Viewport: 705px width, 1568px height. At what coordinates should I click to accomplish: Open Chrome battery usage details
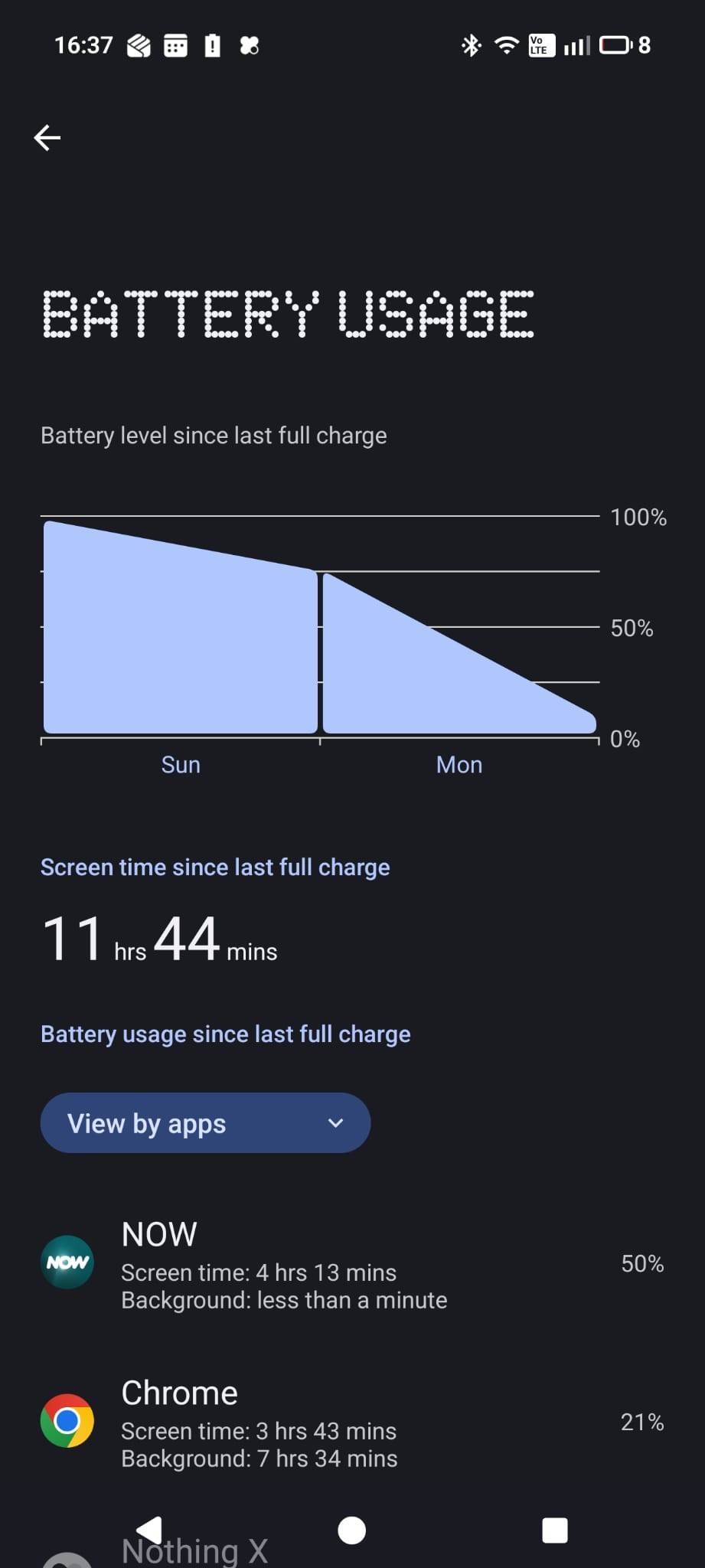pyautogui.click(x=352, y=1422)
